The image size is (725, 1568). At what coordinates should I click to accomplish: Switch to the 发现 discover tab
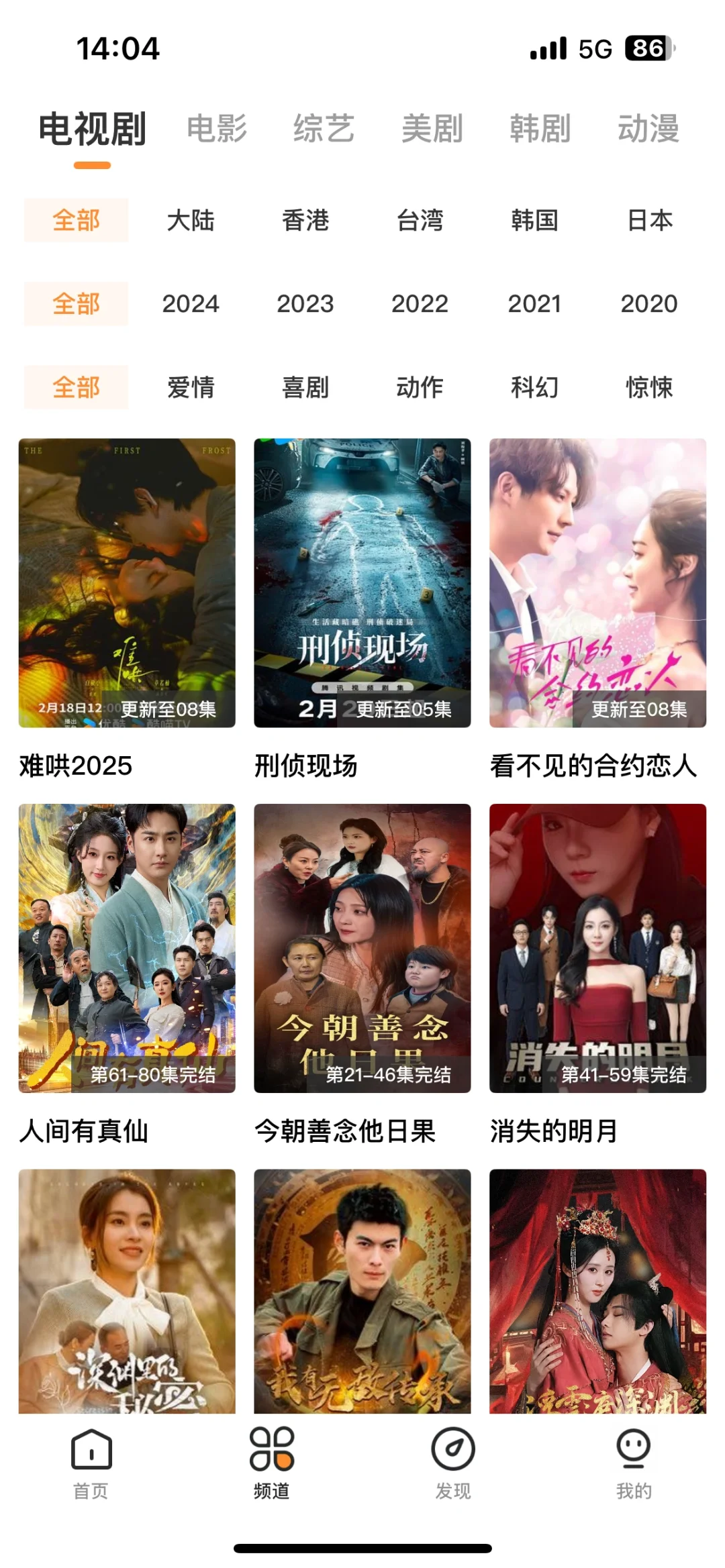[453, 1463]
